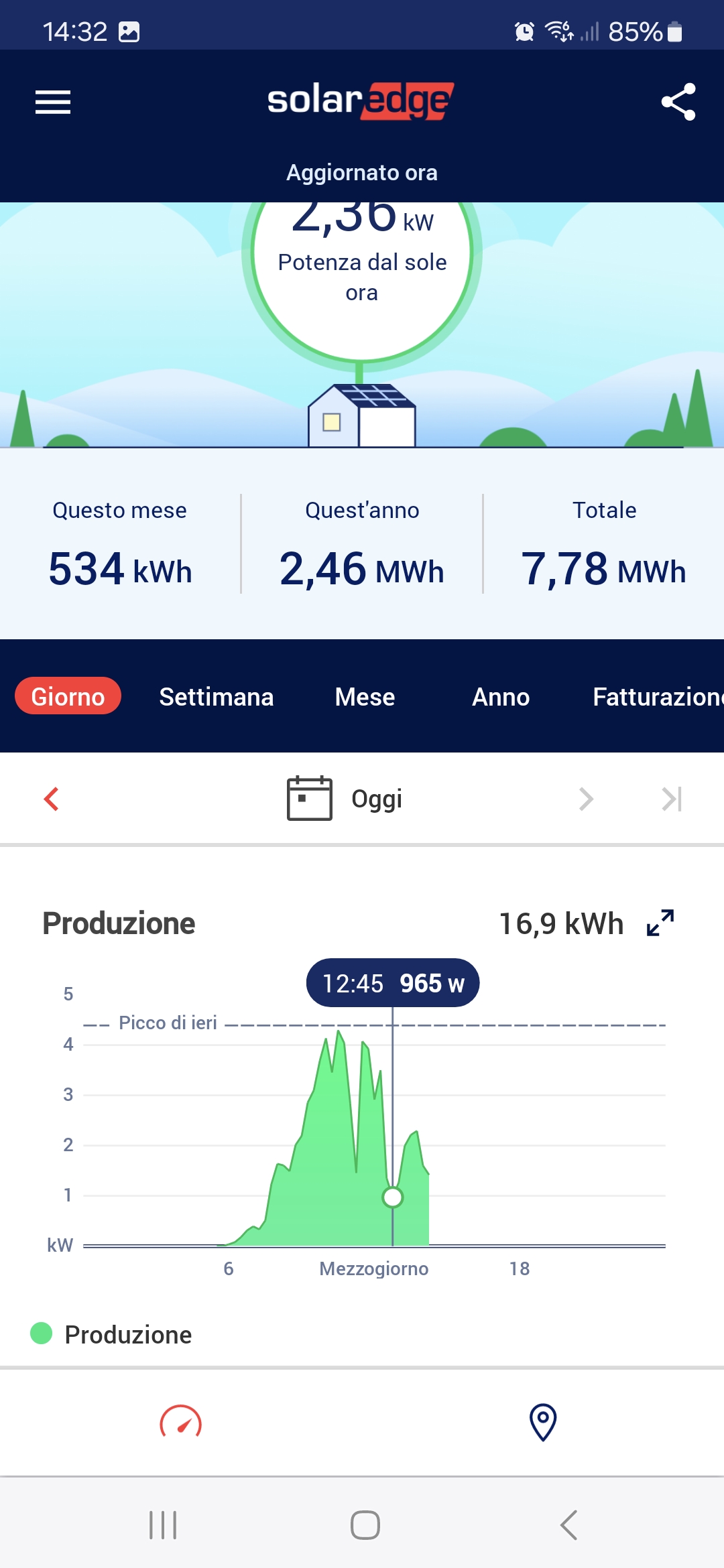Open the hamburger drawer menu
The height and width of the screenshot is (1568, 724).
tap(53, 102)
